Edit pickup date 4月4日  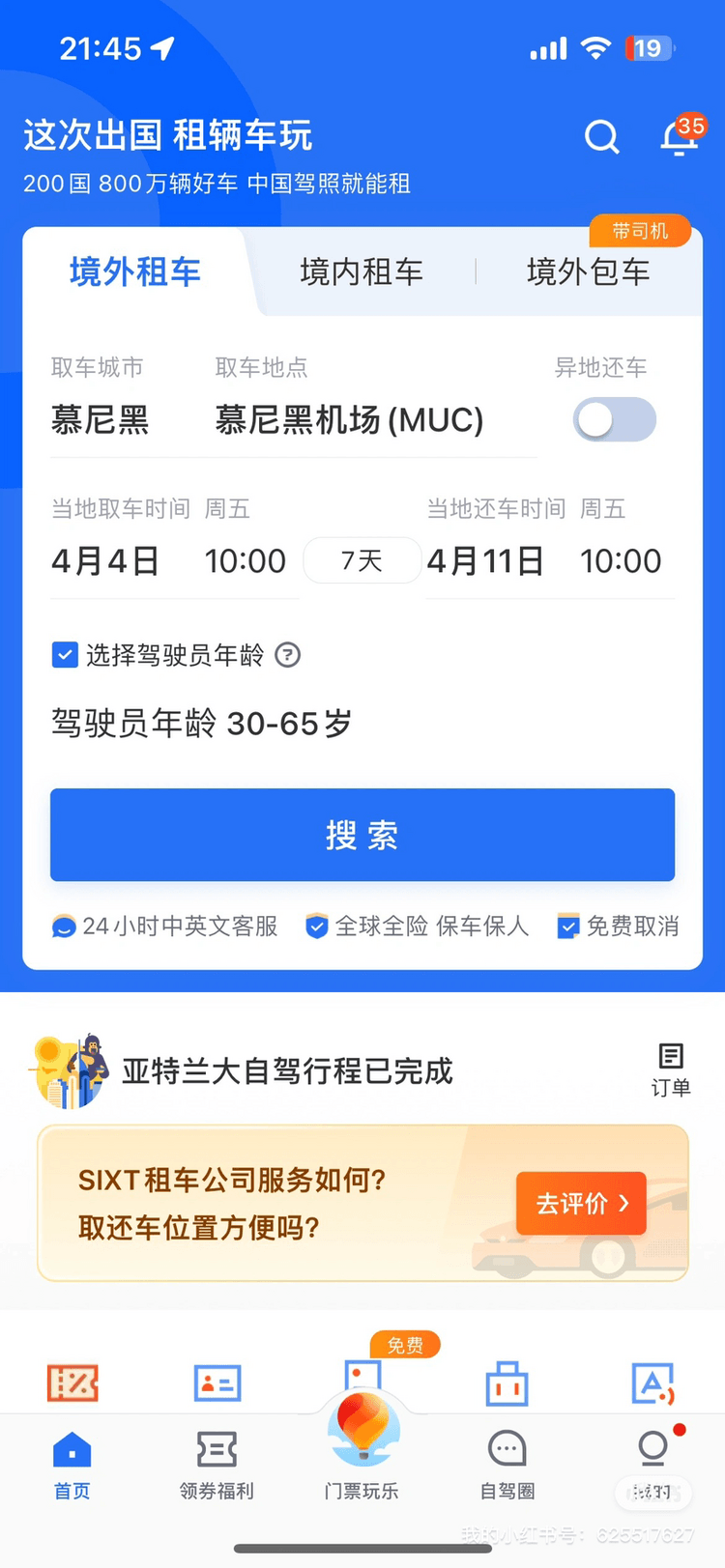pyautogui.click(x=105, y=561)
